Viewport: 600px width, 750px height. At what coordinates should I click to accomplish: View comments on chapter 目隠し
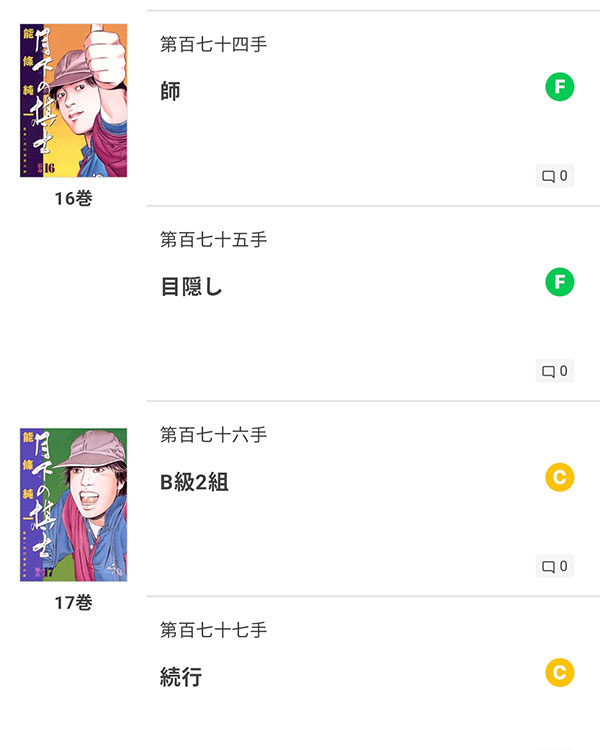click(x=555, y=371)
